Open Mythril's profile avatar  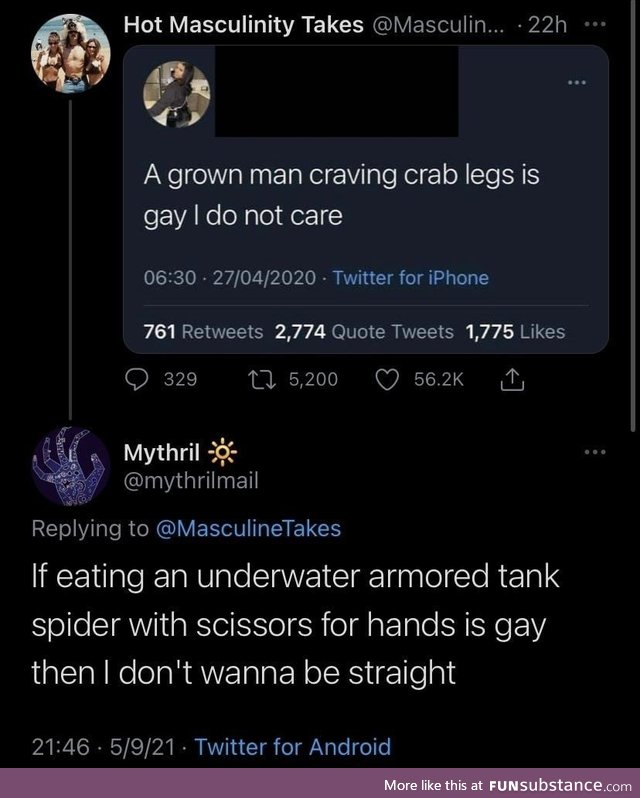tap(69, 464)
